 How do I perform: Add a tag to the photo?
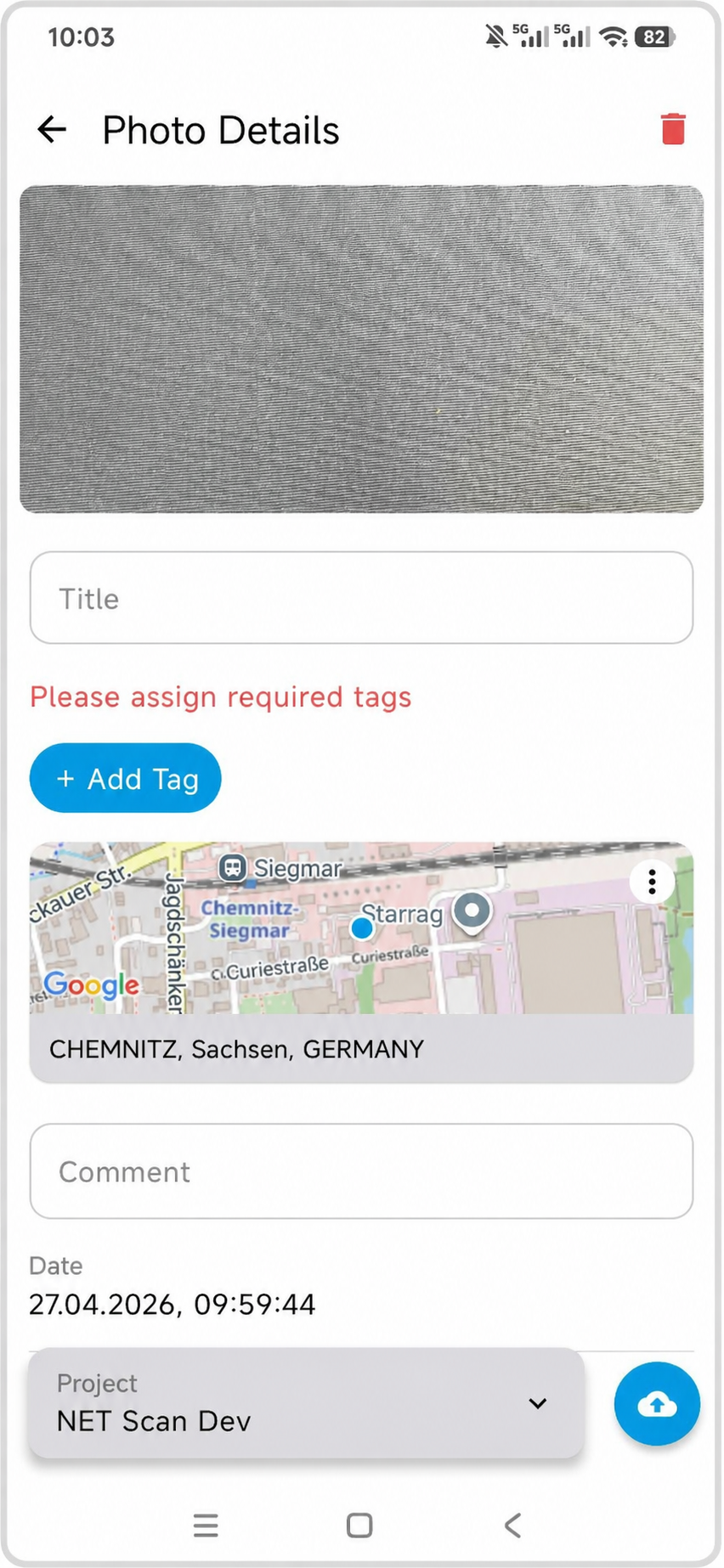[x=126, y=778]
